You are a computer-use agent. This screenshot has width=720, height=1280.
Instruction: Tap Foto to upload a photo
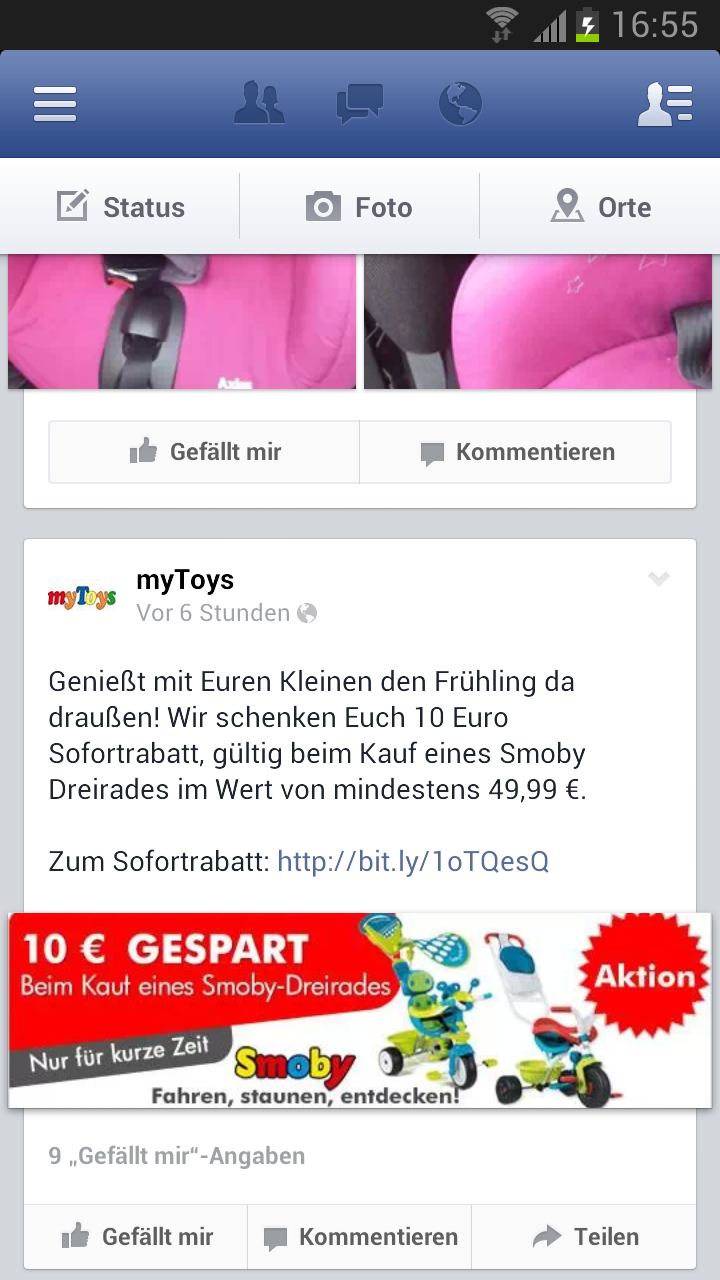tap(360, 207)
